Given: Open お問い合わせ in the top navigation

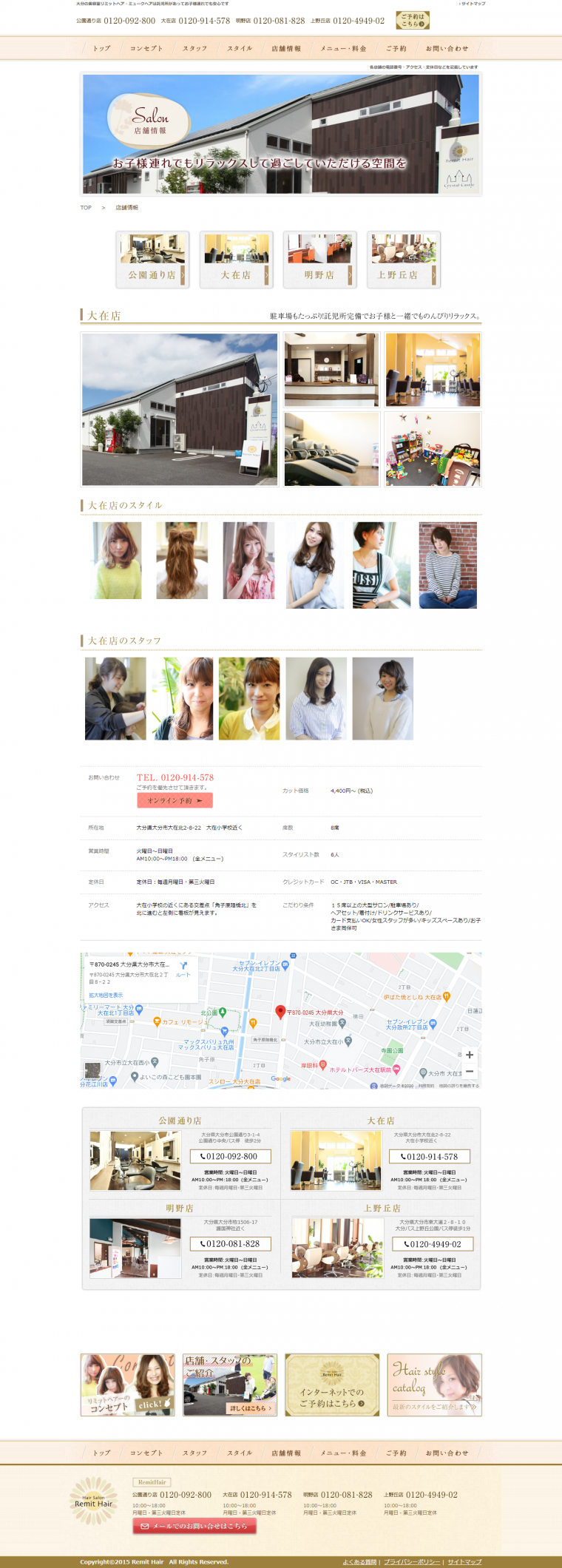Looking at the screenshot, I should point(447,49).
